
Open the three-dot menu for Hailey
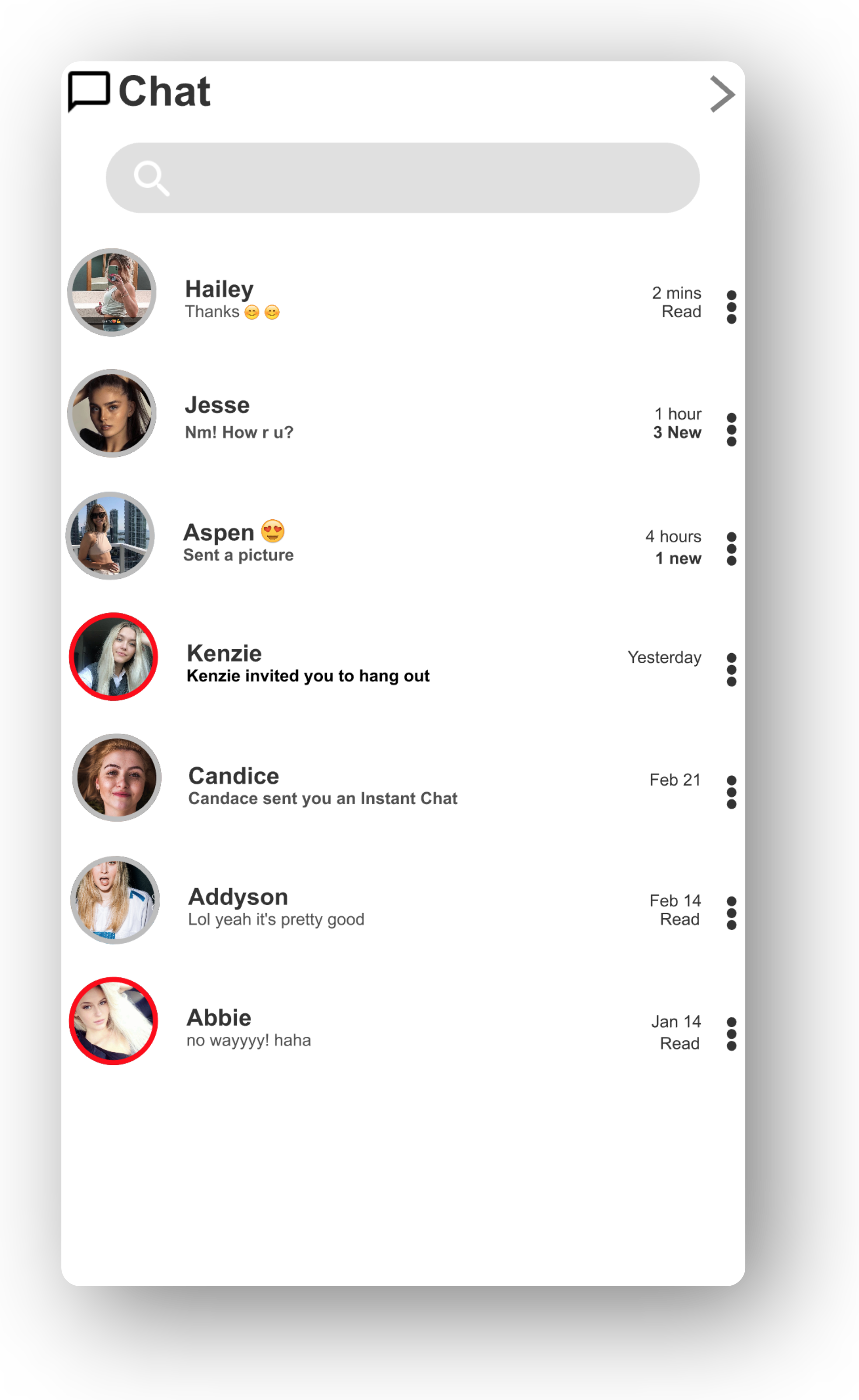732,308
